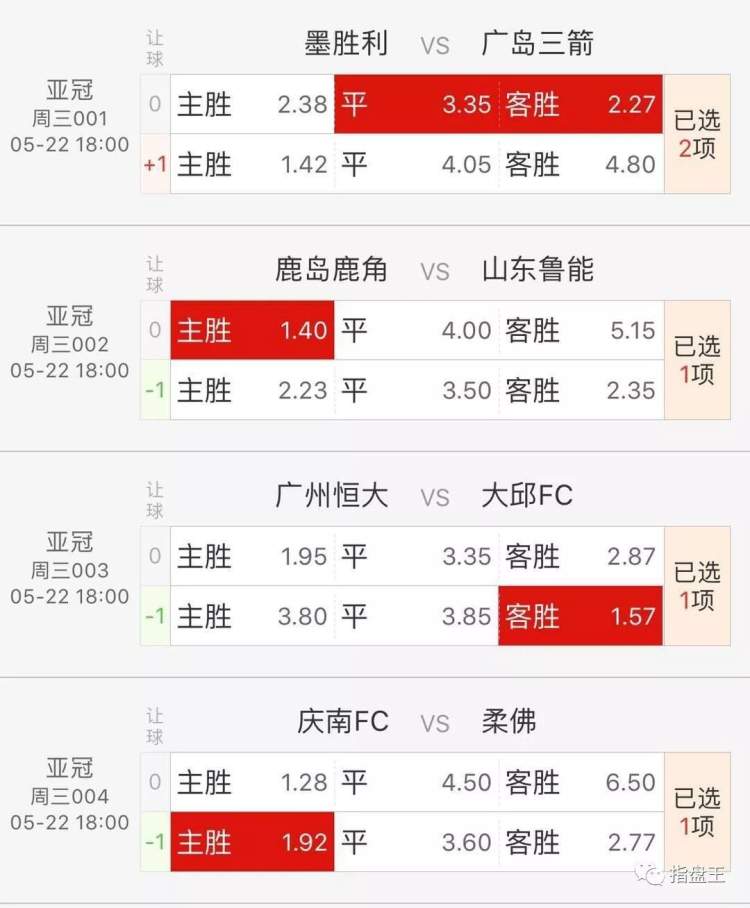Select 客胜 2.87 for 大邱FC
The width and height of the screenshot is (750, 908).
pyautogui.click(x=580, y=557)
